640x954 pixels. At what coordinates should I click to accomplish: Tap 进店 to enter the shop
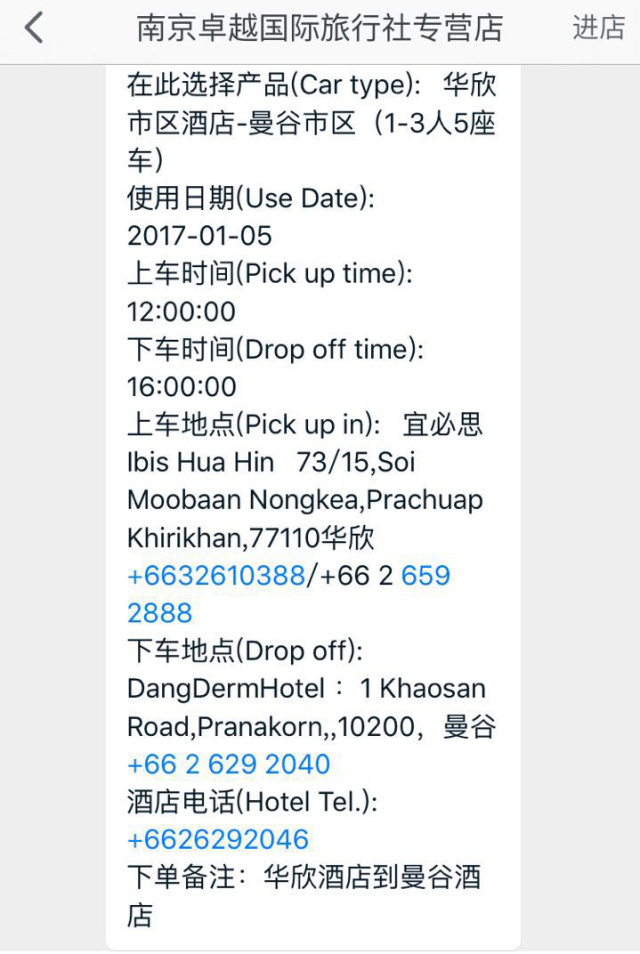pos(598,28)
